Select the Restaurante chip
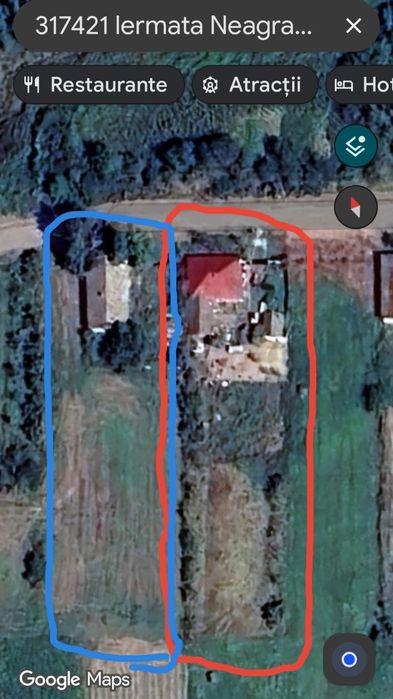Image resolution: width=393 pixels, height=699 pixels. click(x=99, y=85)
